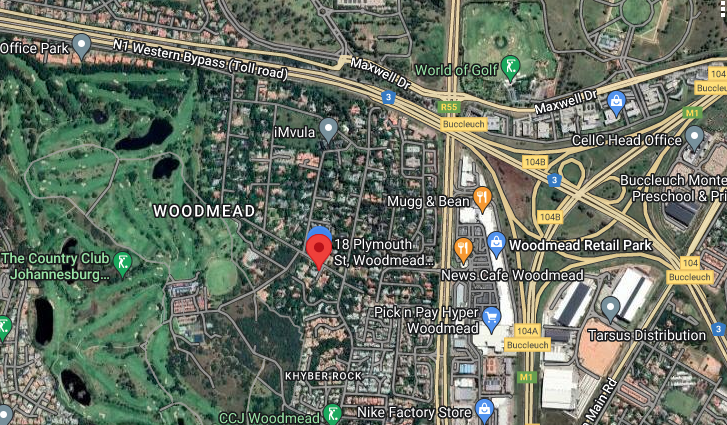Tap the Pick n Pay Hyper Woodmead marker
The height and width of the screenshot is (425, 727).
tap(491, 319)
